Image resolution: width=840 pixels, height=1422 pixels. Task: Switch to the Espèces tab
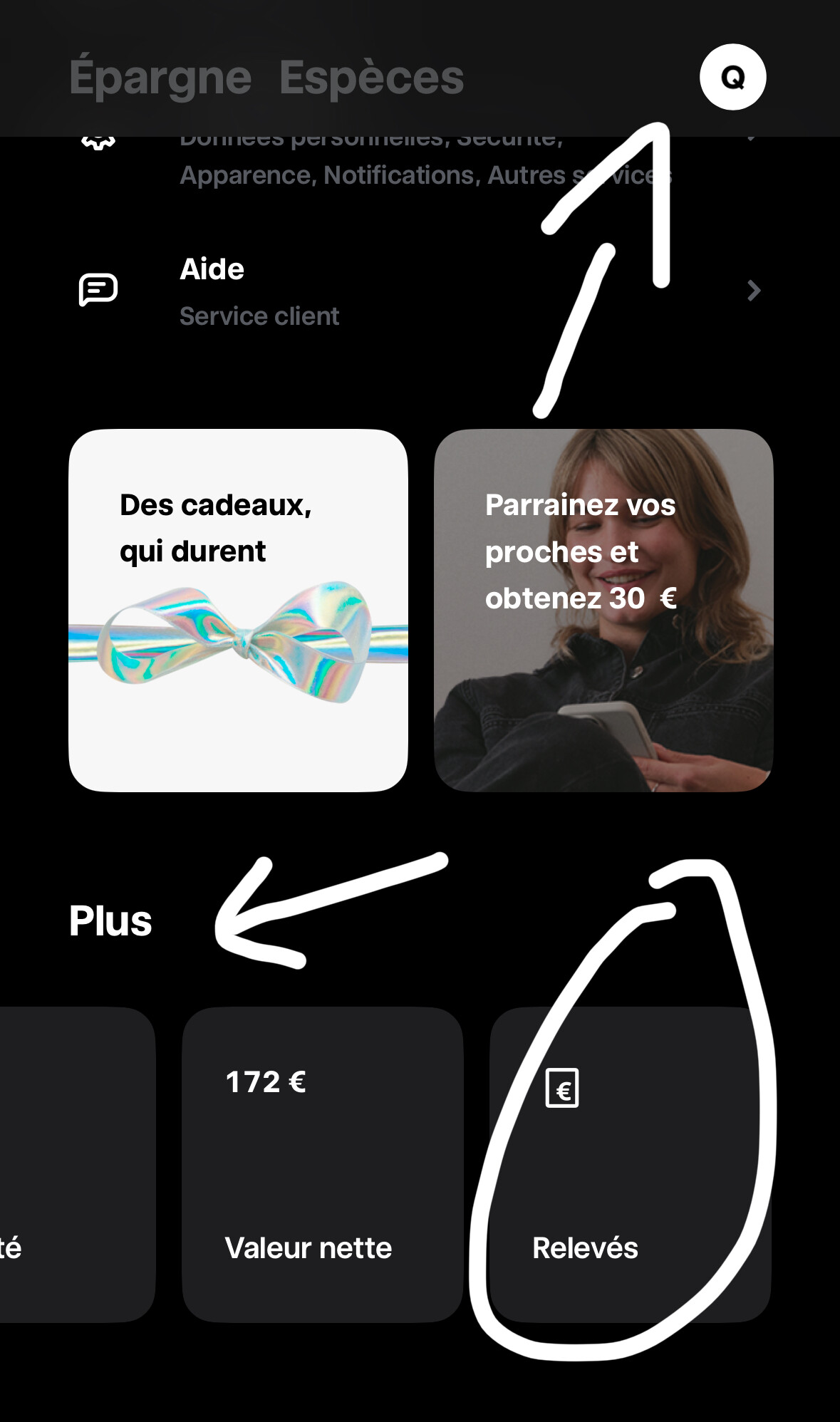point(371,77)
